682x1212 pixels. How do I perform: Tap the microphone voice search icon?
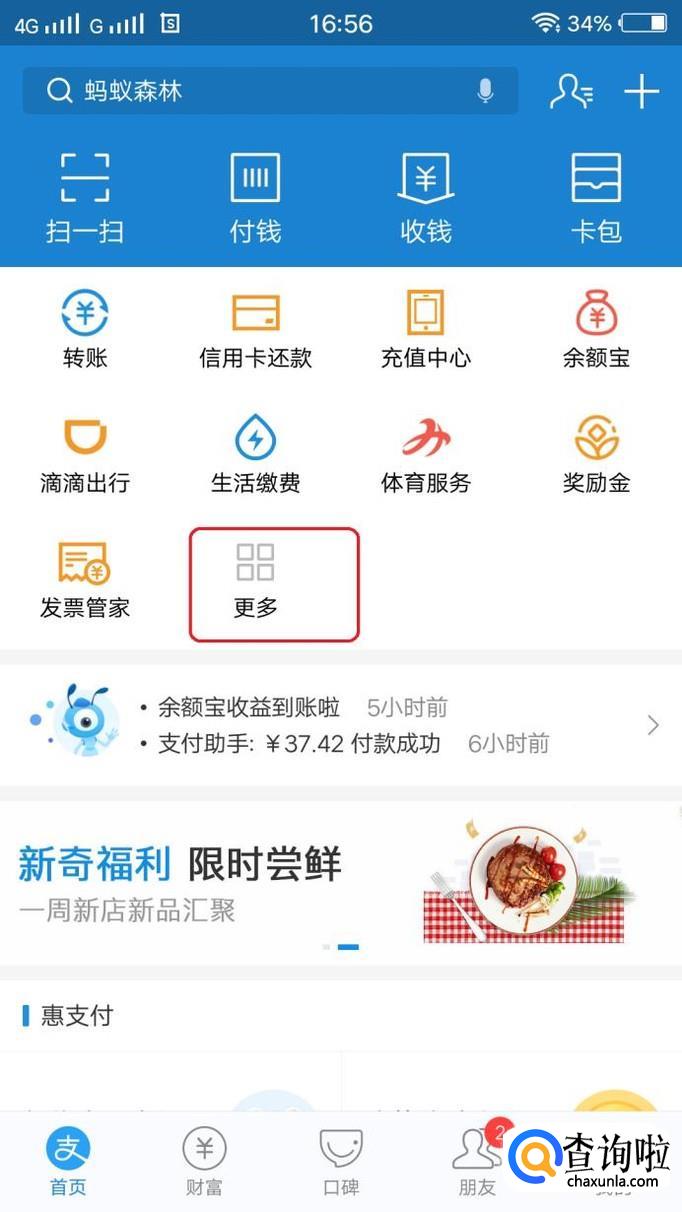486,92
